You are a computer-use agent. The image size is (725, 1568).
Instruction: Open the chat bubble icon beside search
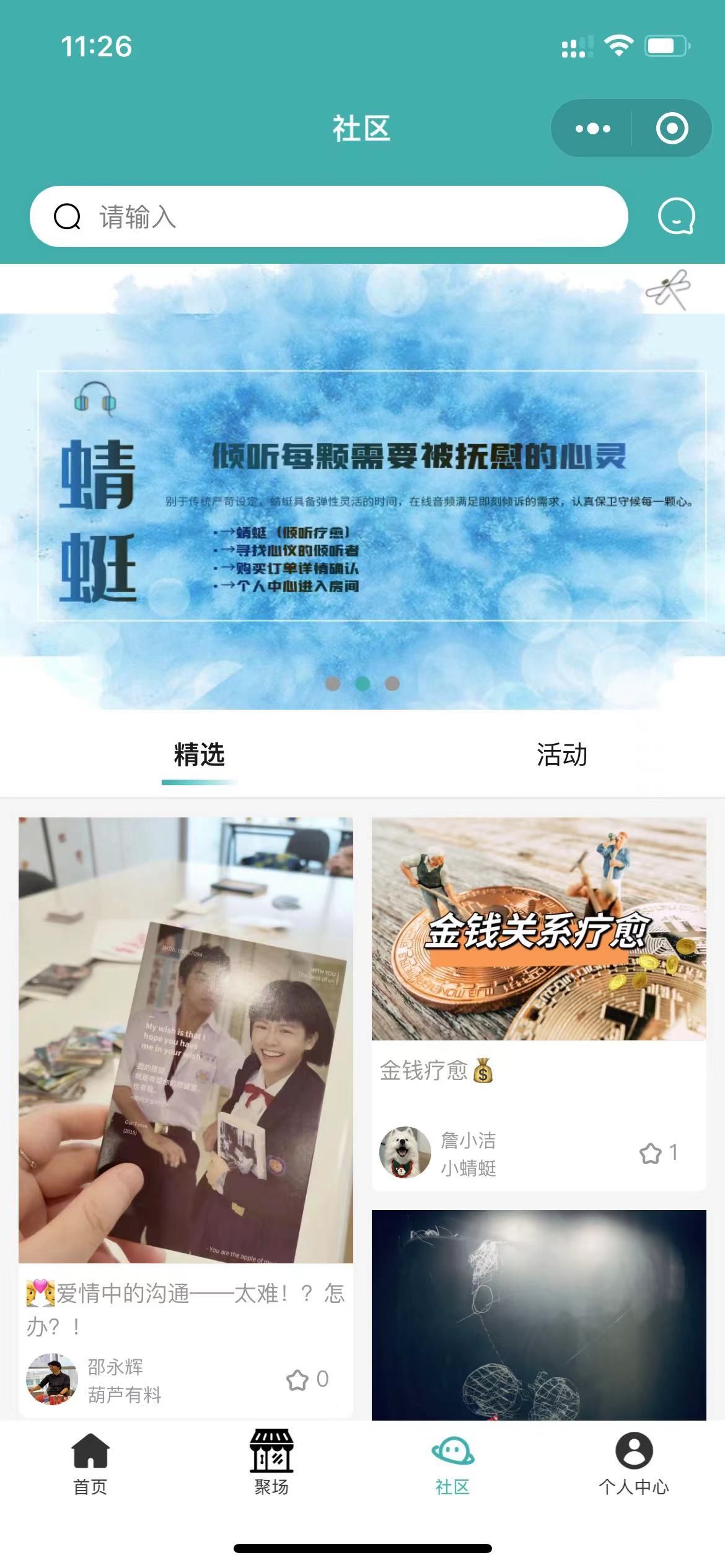[675, 217]
